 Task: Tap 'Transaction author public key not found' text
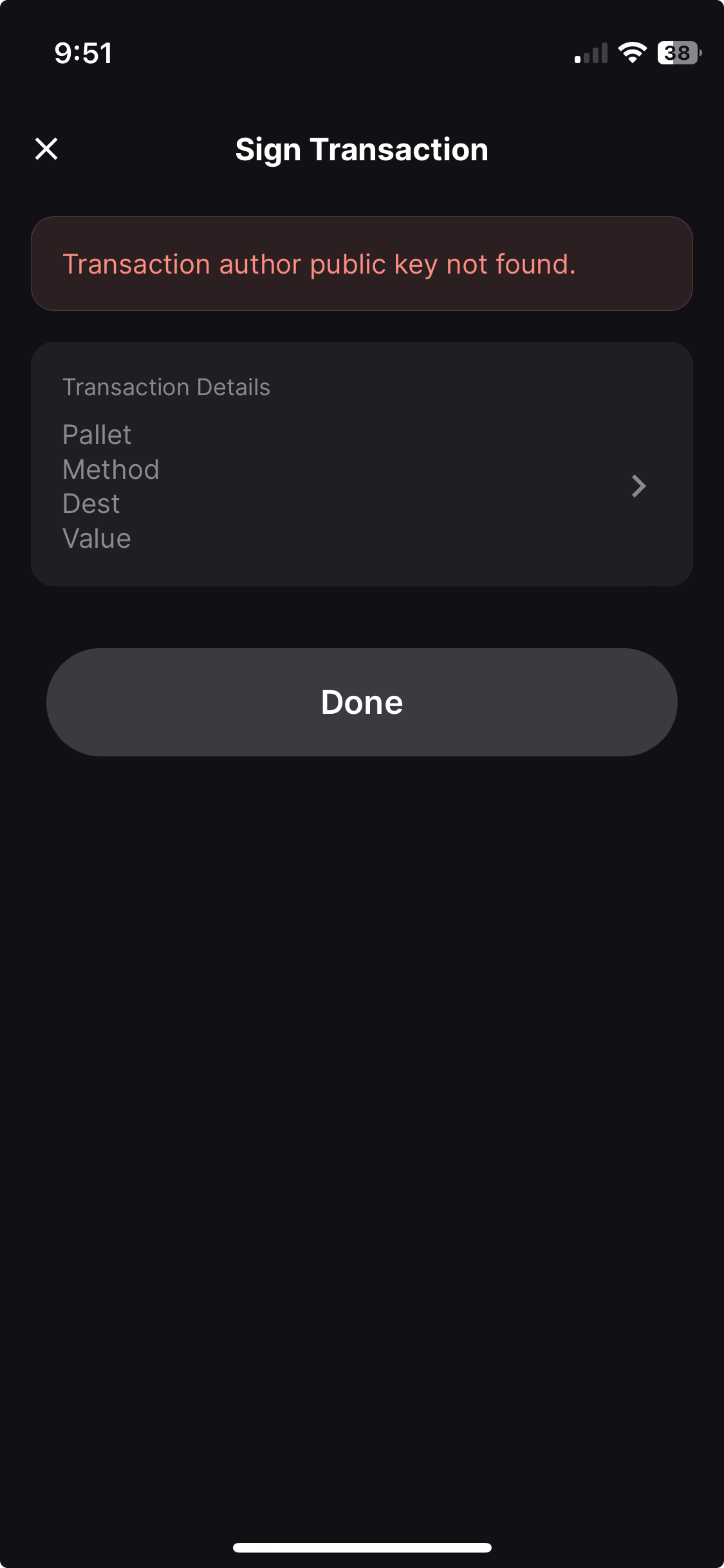[320, 263]
